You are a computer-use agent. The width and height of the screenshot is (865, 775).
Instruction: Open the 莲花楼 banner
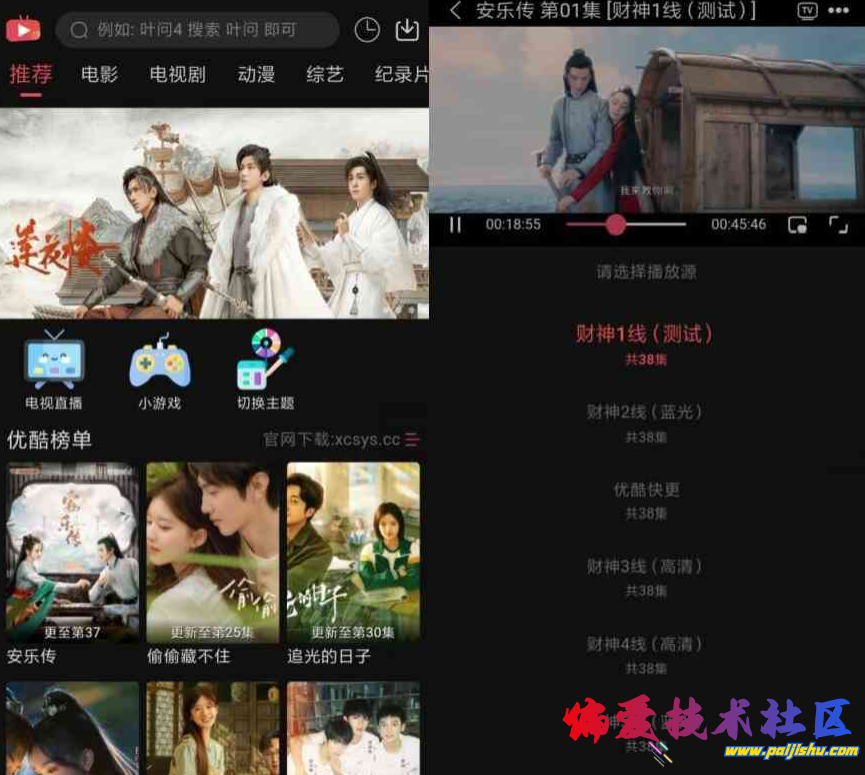click(214, 213)
